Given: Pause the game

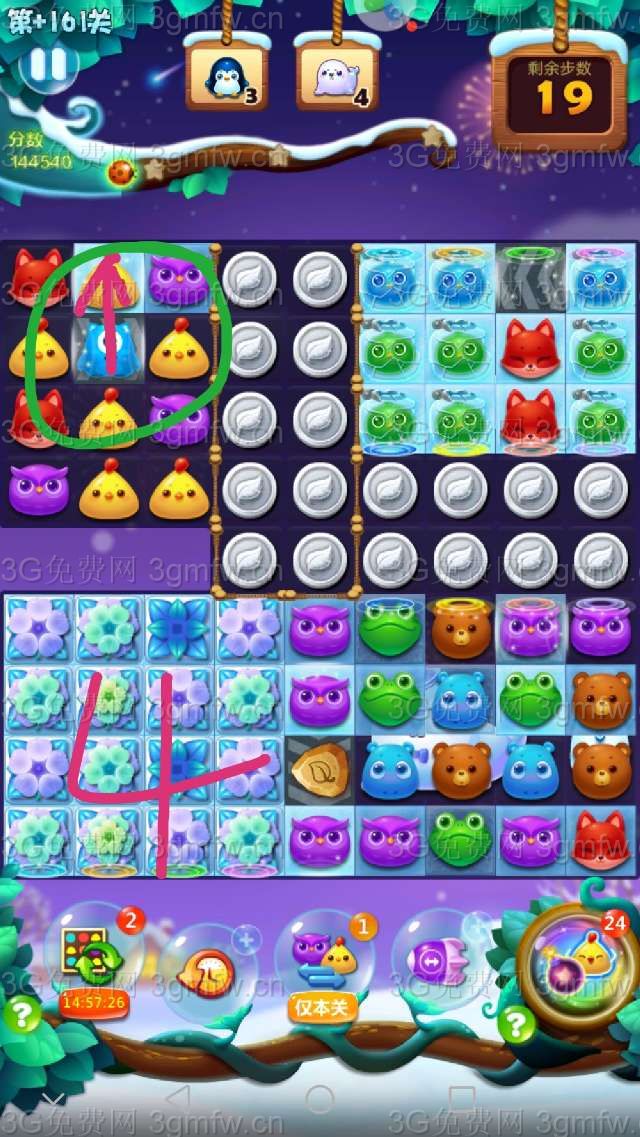Looking at the screenshot, I should (x=47, y=65).
